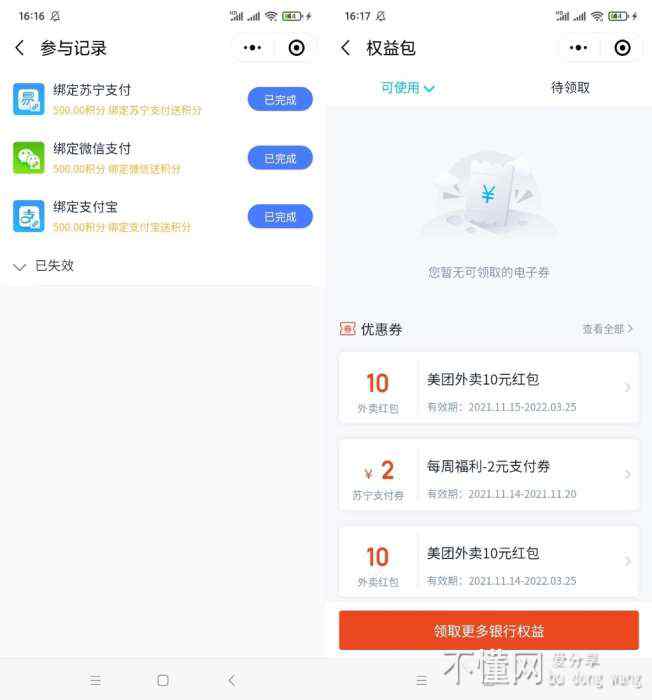
Task: Switch to the 待领取 tab
Action: click(x=570, y=88)
